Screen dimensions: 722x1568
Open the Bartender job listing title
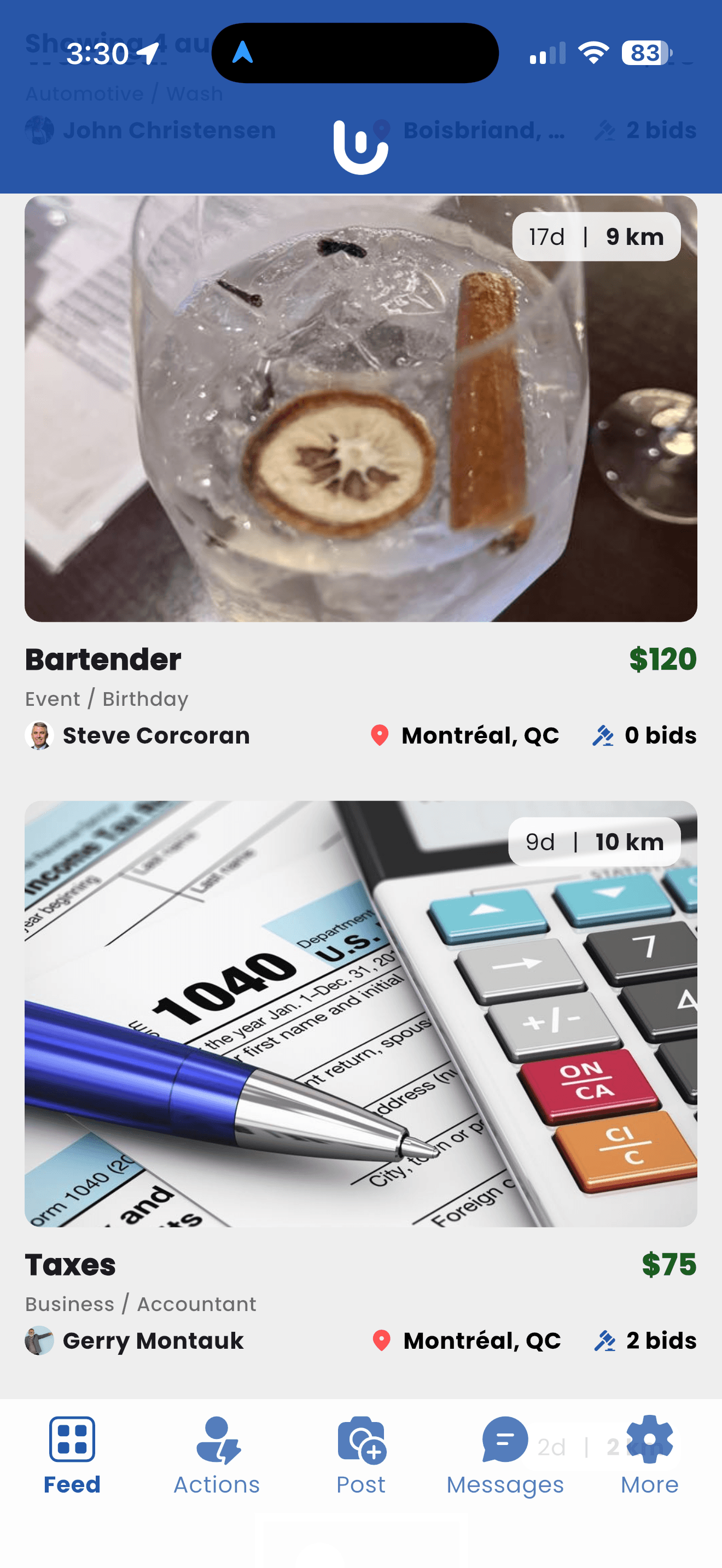(x=102, y=659)
